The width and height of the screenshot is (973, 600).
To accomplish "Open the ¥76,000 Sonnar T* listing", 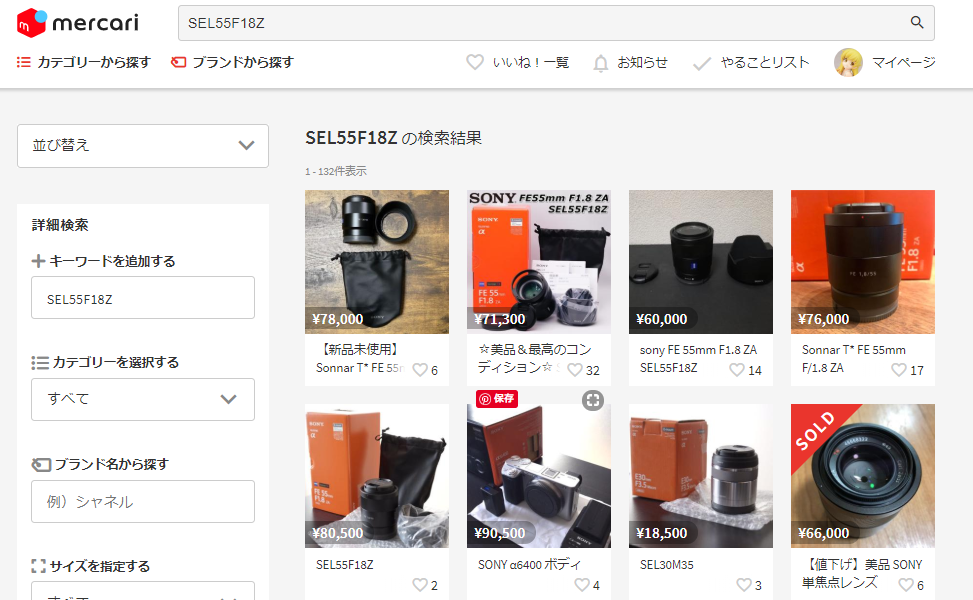I will tap(863, 262).
